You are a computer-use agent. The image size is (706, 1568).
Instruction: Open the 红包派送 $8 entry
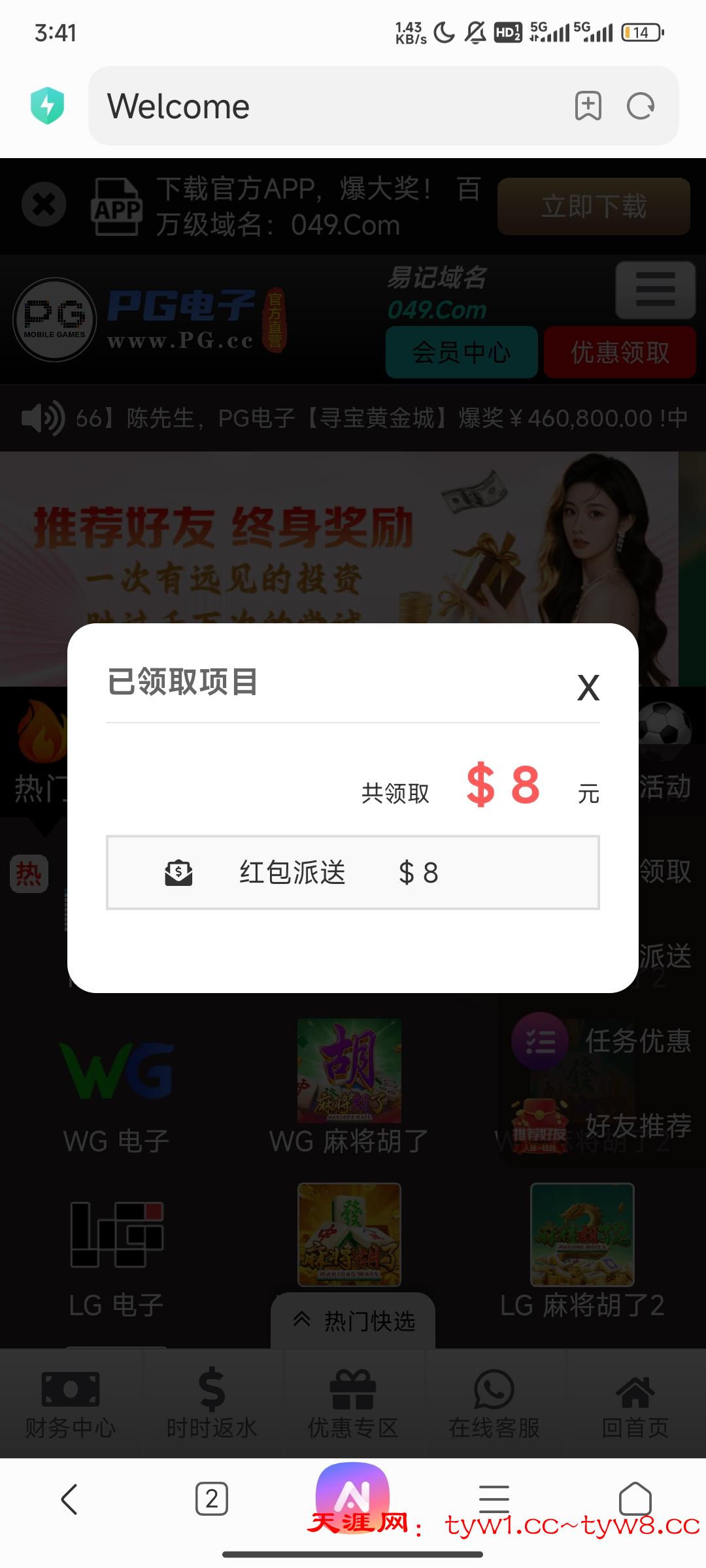click(x=353, y=872)
